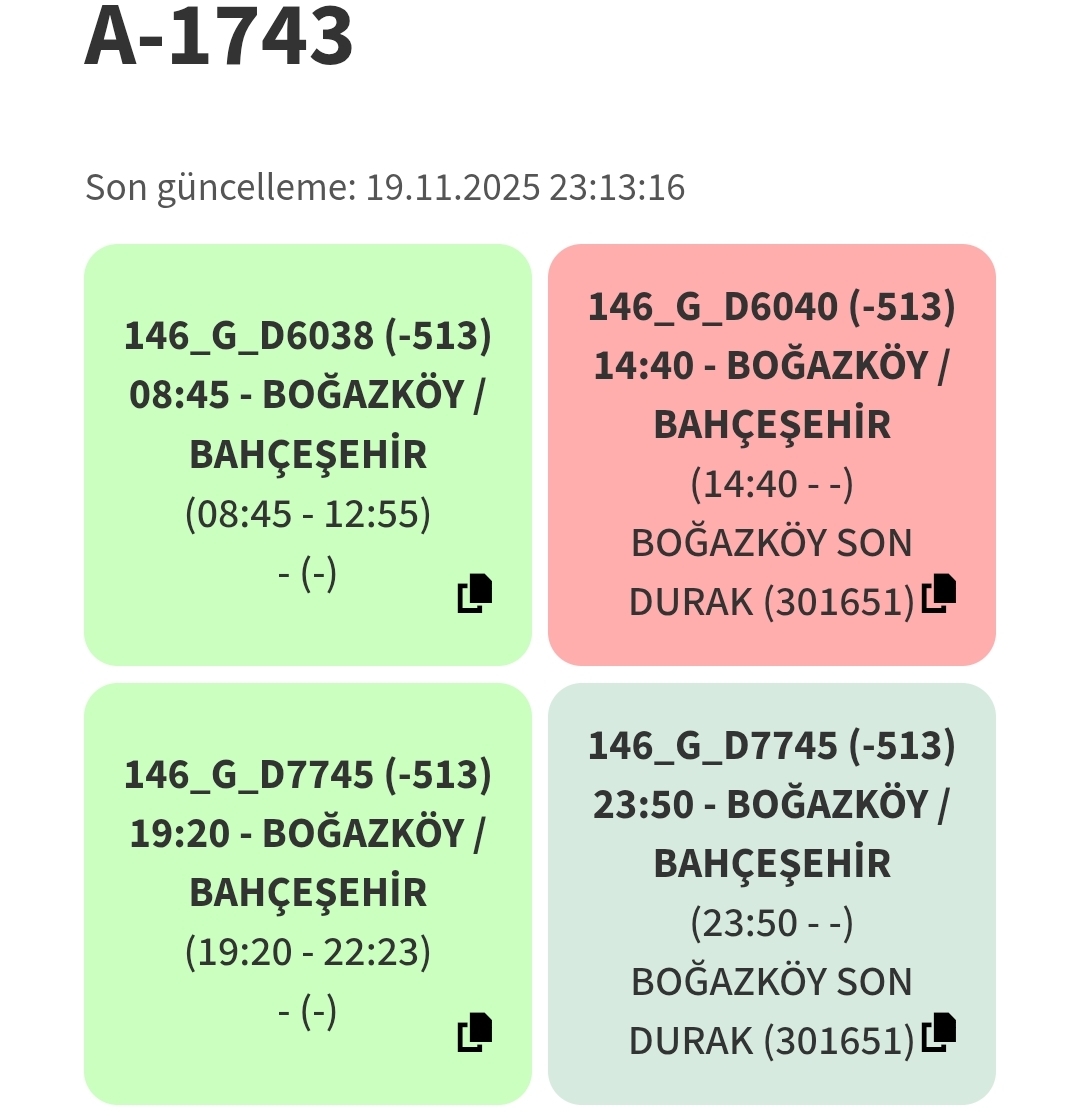The image size is (1080, 1119).
Task: Open the 23:50 146_G_D7745 trip card
Action: 770,892
